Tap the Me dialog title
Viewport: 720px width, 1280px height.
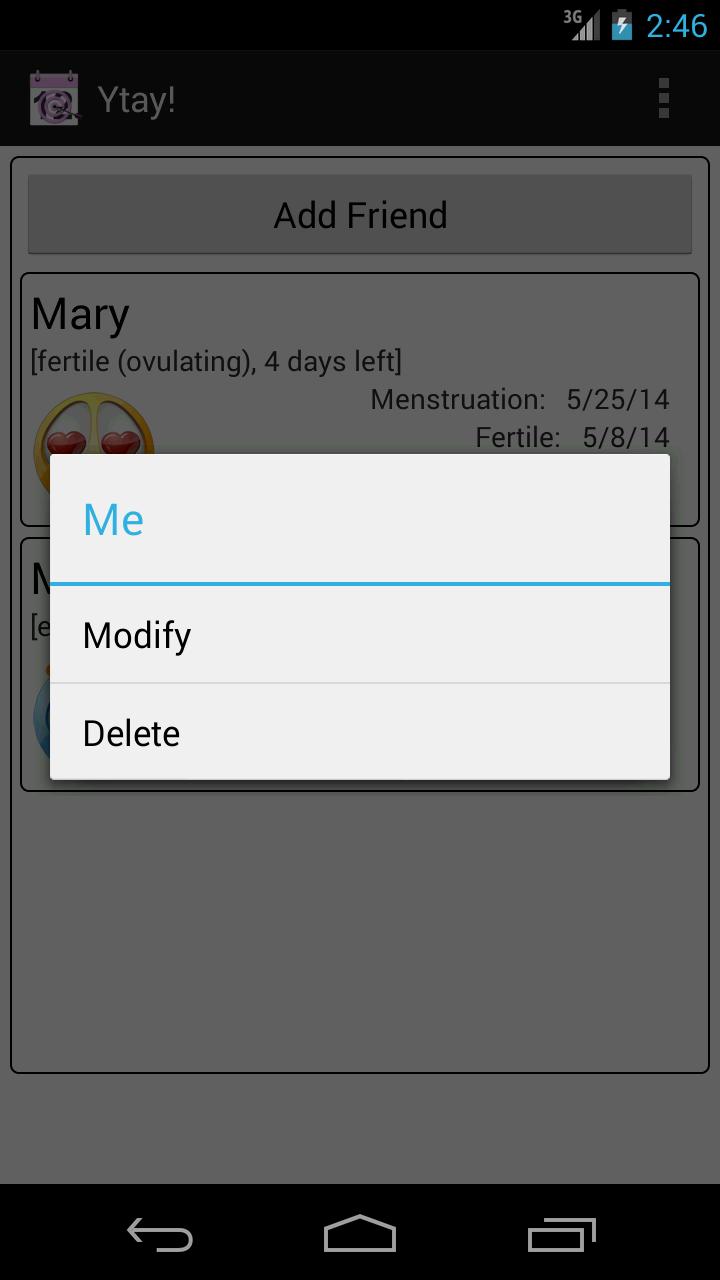[112, 518]
